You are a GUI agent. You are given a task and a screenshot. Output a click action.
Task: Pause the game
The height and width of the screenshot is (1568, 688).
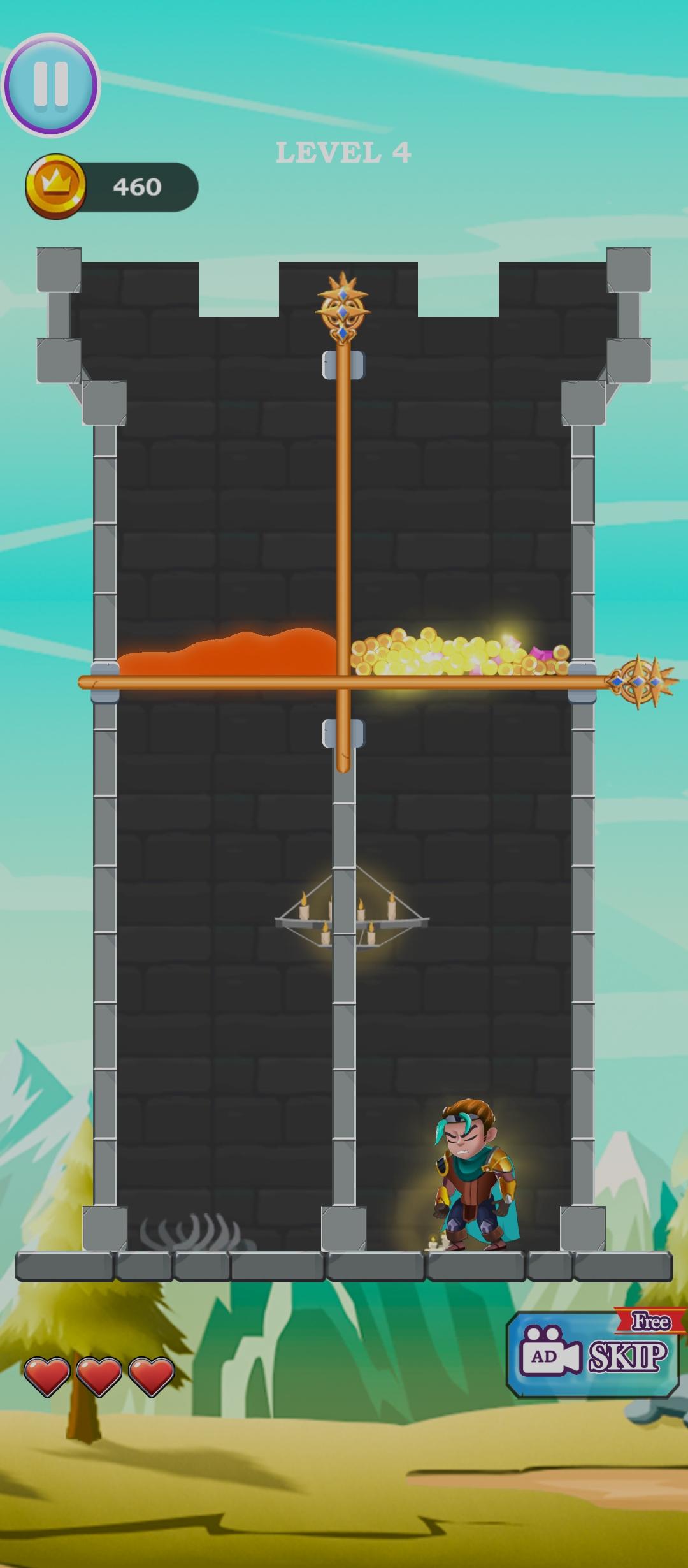pos(51,85)
